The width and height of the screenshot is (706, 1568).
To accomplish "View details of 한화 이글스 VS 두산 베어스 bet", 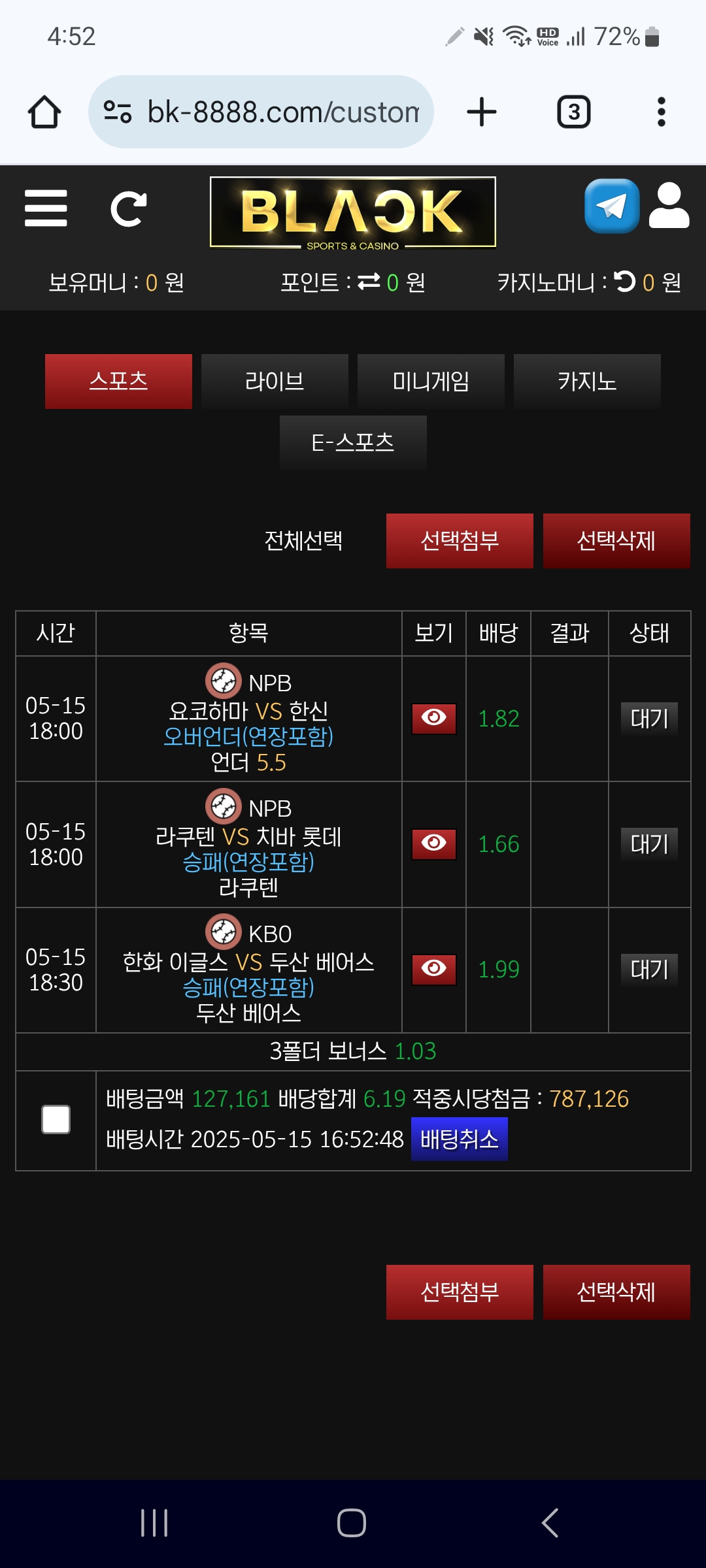I will 433,970.
